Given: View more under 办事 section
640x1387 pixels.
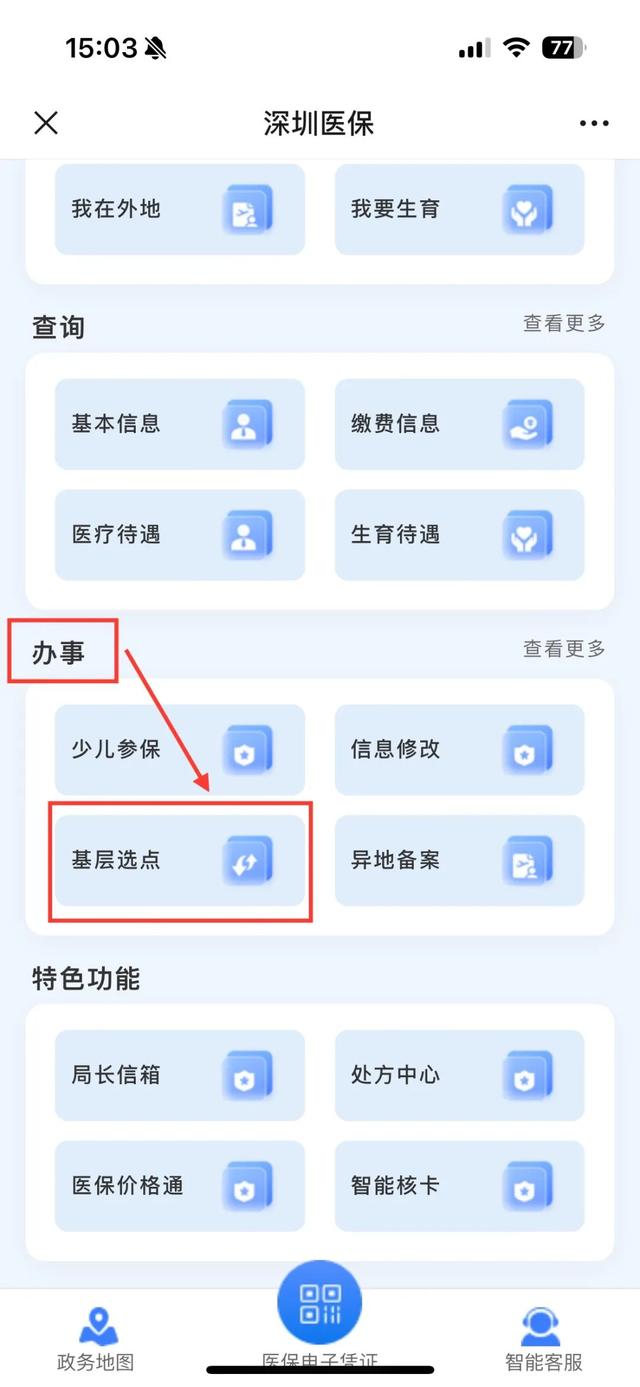Looking at the screenshot, I should click(564, 649).
